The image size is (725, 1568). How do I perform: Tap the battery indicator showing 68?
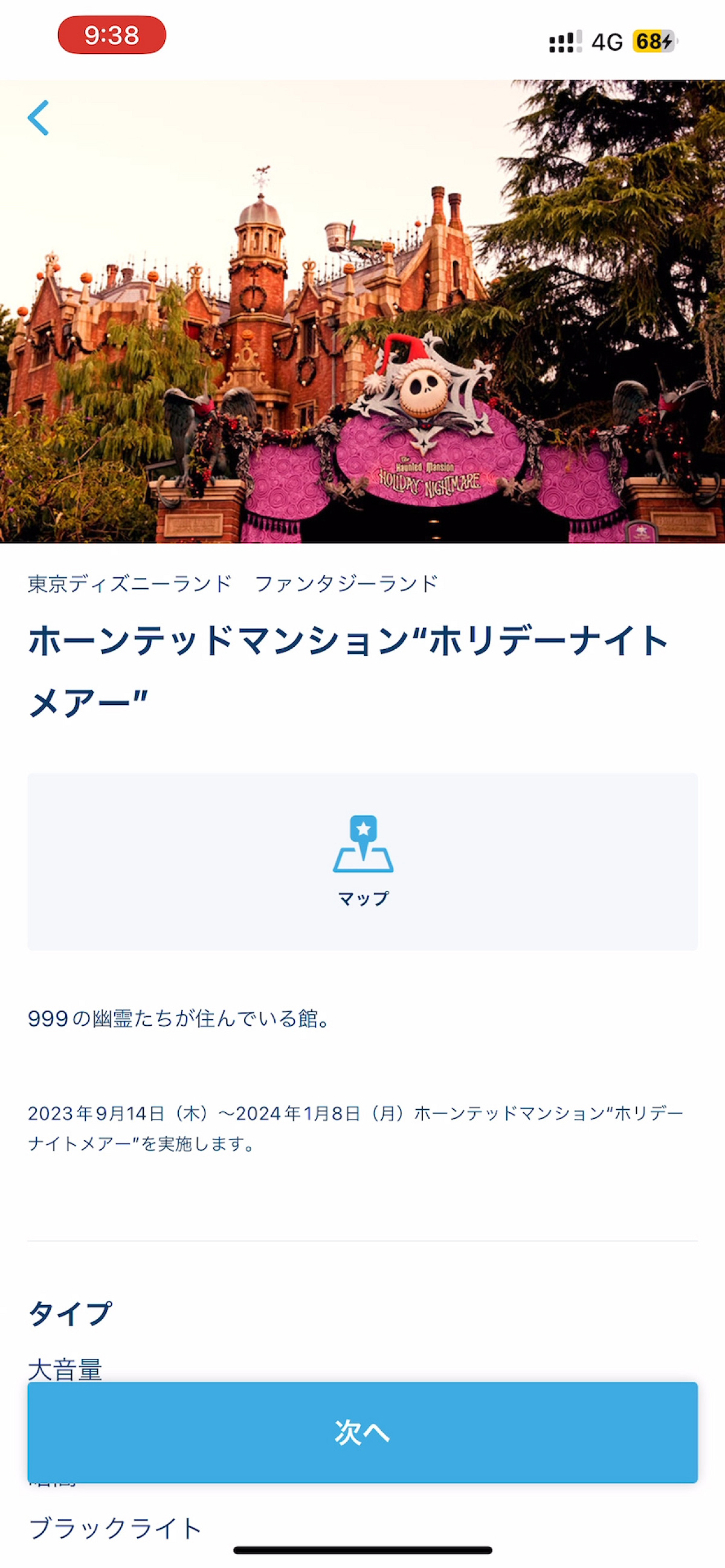point(651,39)
